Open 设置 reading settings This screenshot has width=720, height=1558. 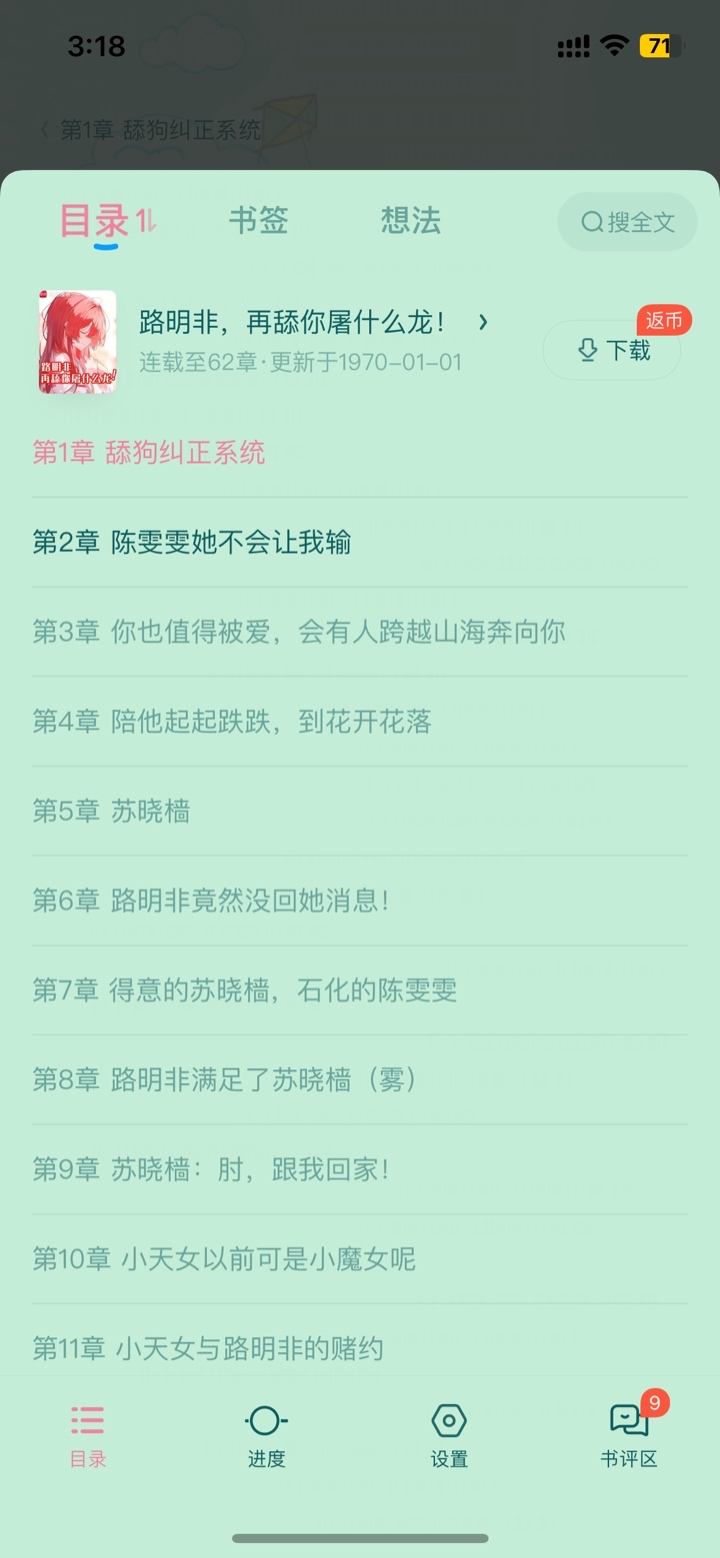coord(449,1436)
